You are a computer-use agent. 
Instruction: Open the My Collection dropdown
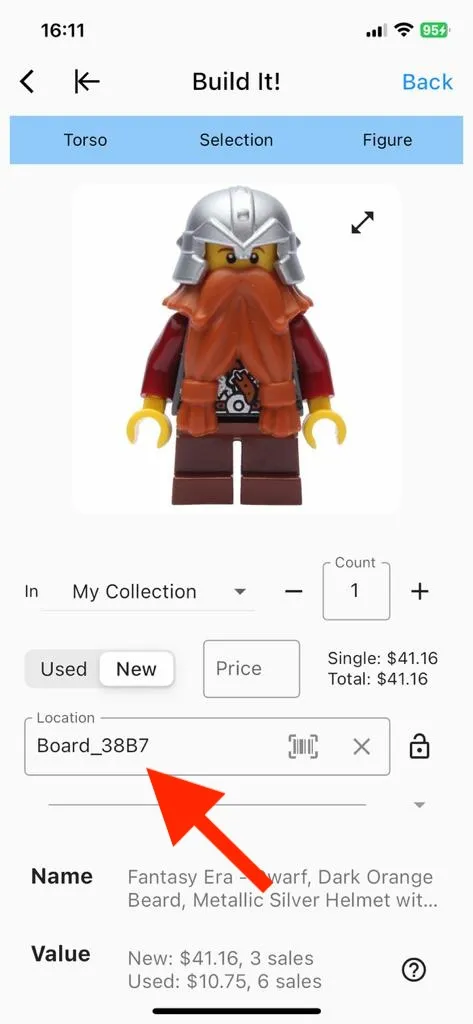click(x=148, y=592)
